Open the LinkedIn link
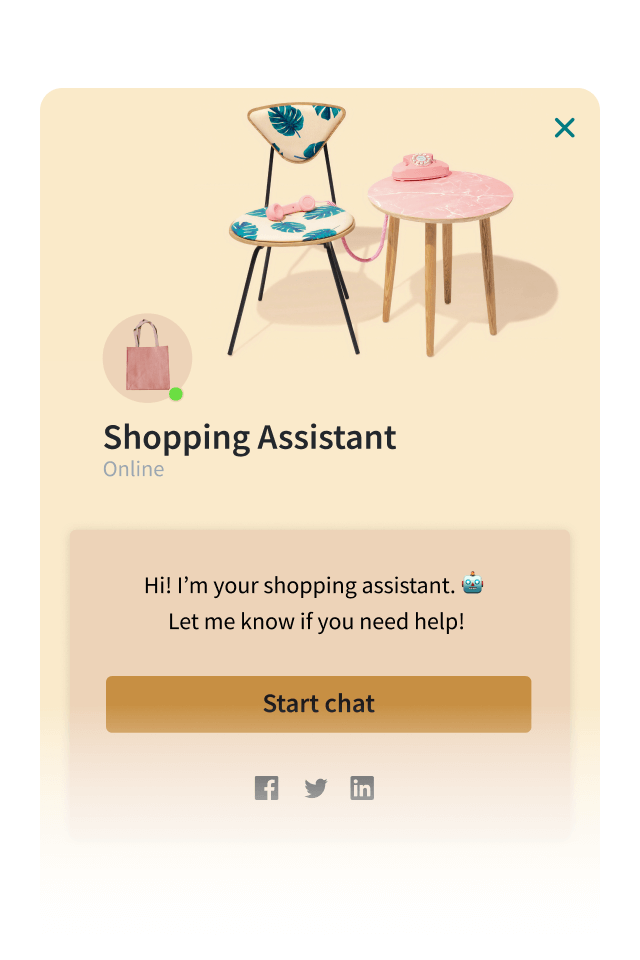Screen dimensions: 640x960 (362, 788)
